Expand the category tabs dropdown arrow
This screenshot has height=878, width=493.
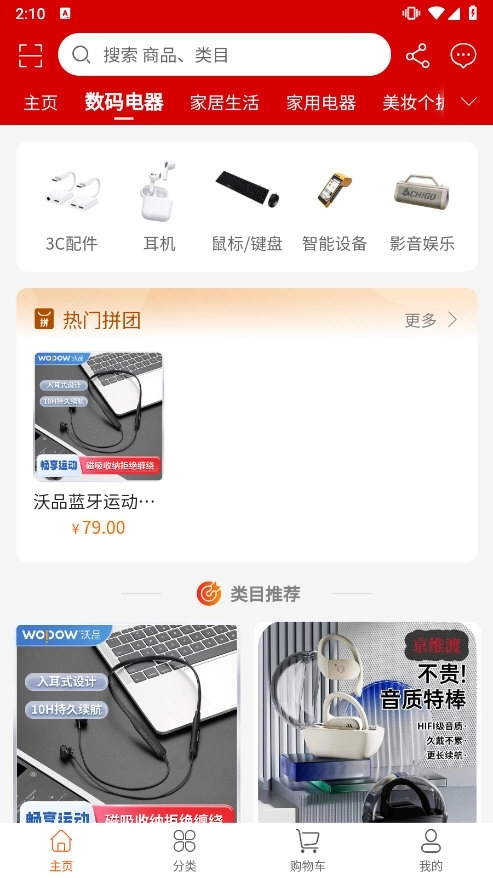[469, 102]
